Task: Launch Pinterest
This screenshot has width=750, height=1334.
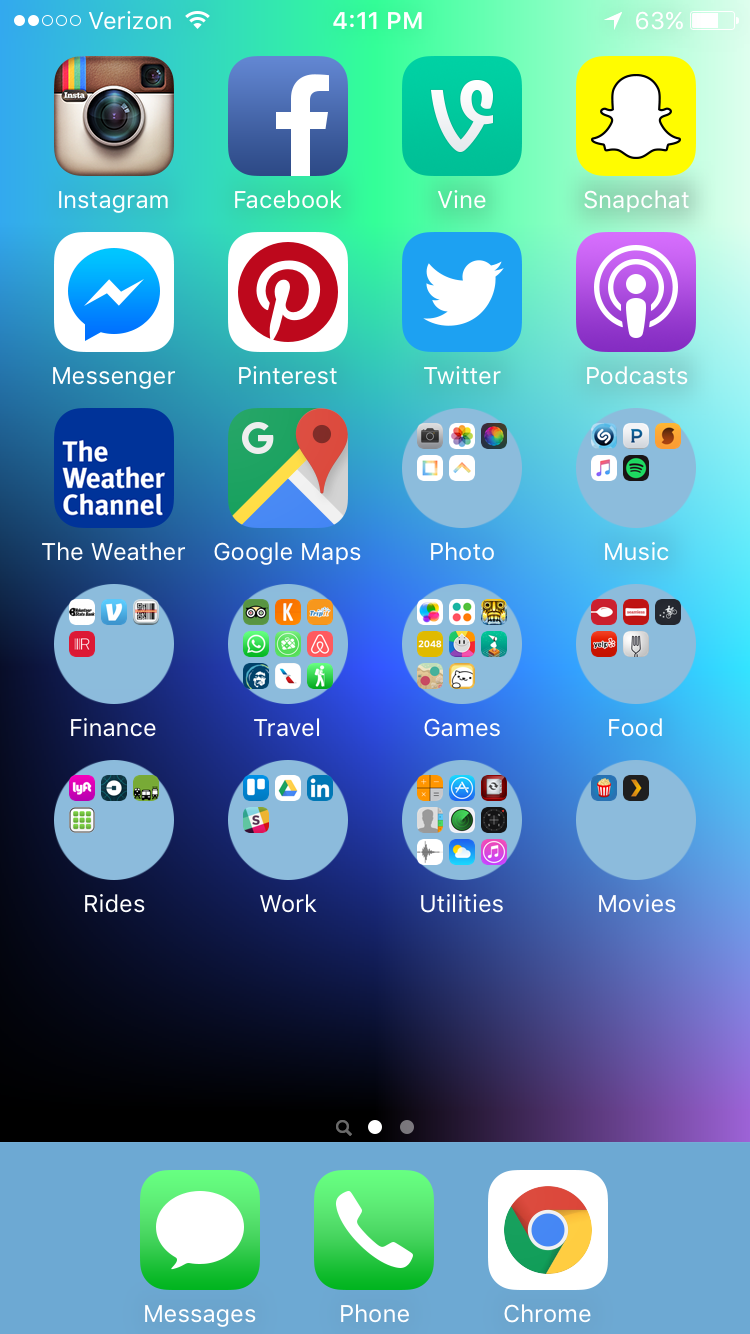Action: 287,292
